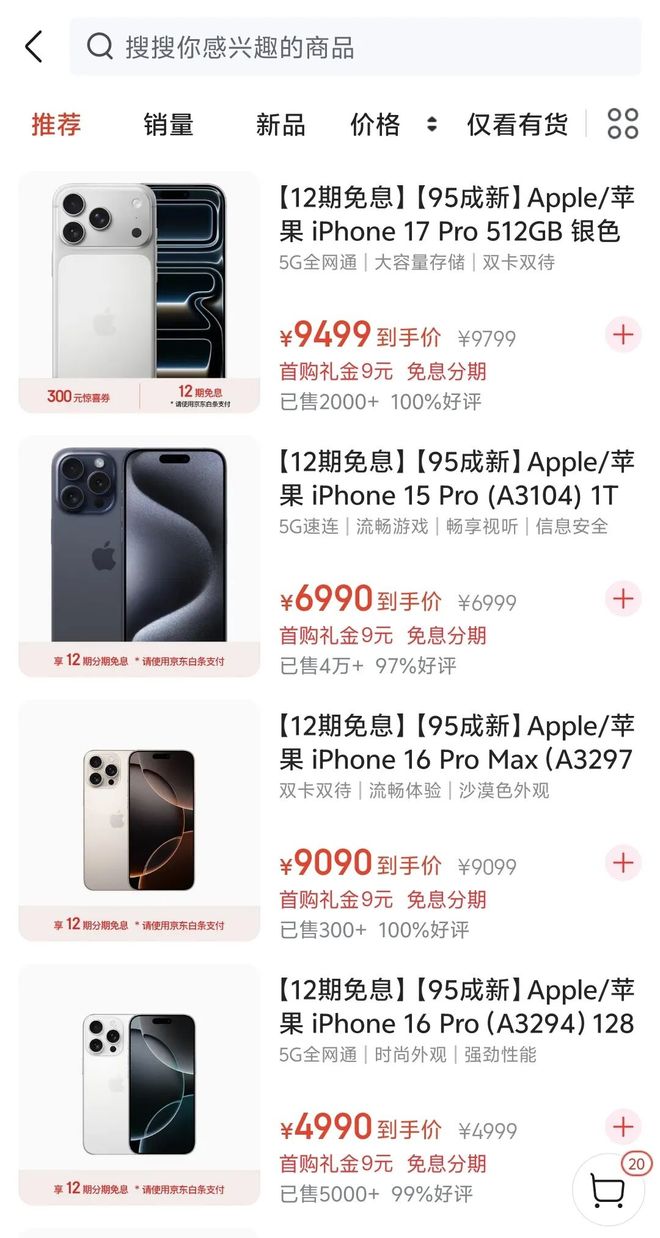Add iPhone 16 Pro Max to cart
This screenshot has width=660, height=1238.
point(623,862)
